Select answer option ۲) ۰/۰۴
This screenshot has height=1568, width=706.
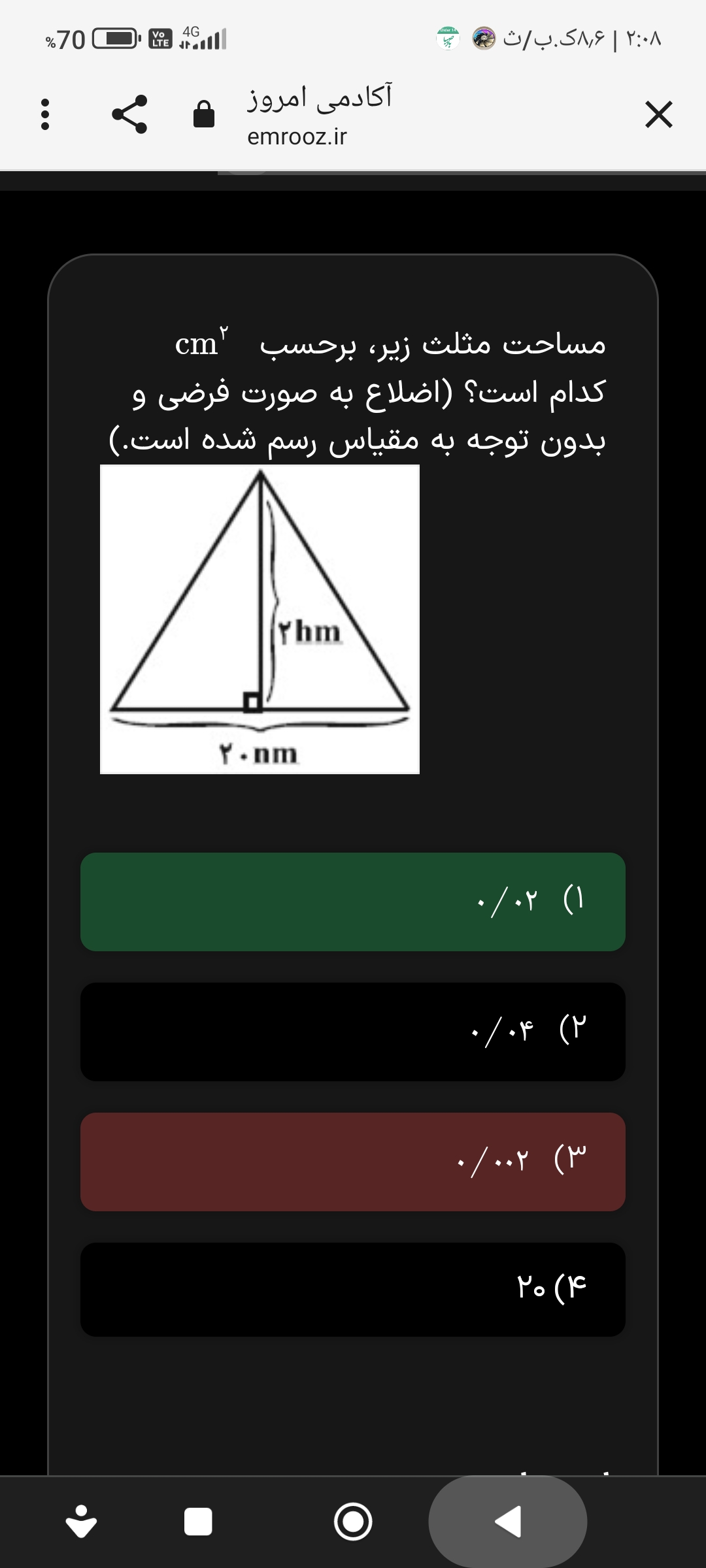[353, 1032]
